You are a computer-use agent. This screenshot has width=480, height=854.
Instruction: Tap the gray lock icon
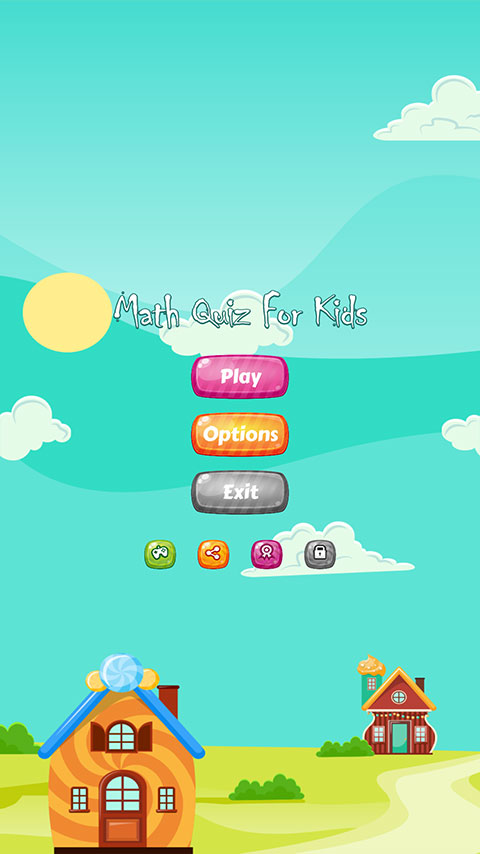pyautogui.click(x=320, y=554)
